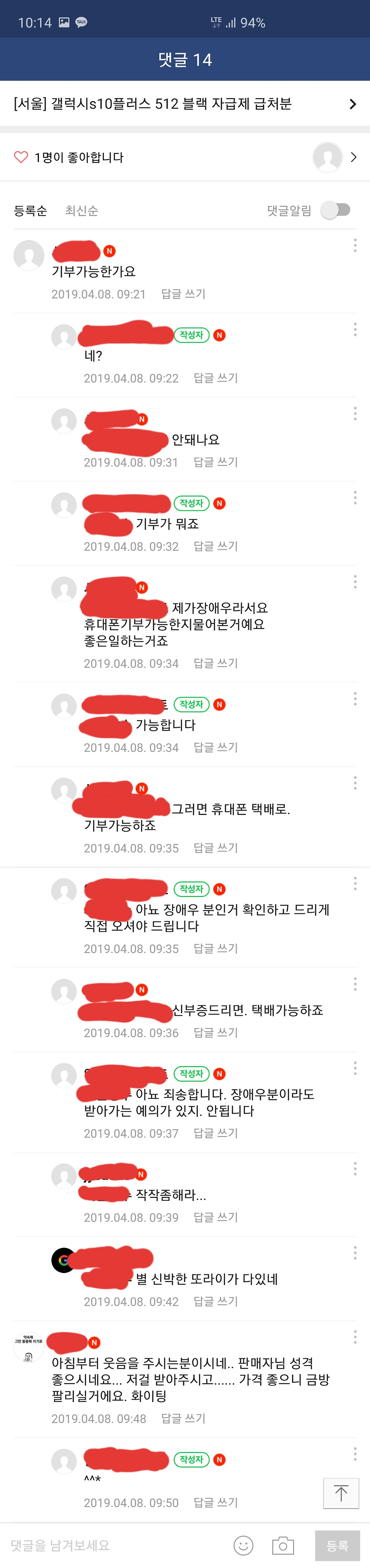The height and width of the screenshot is (1568, 370).
Task: Reply to the comment 별 신박한 또라이가 다있네
Action: (215, 1301)
